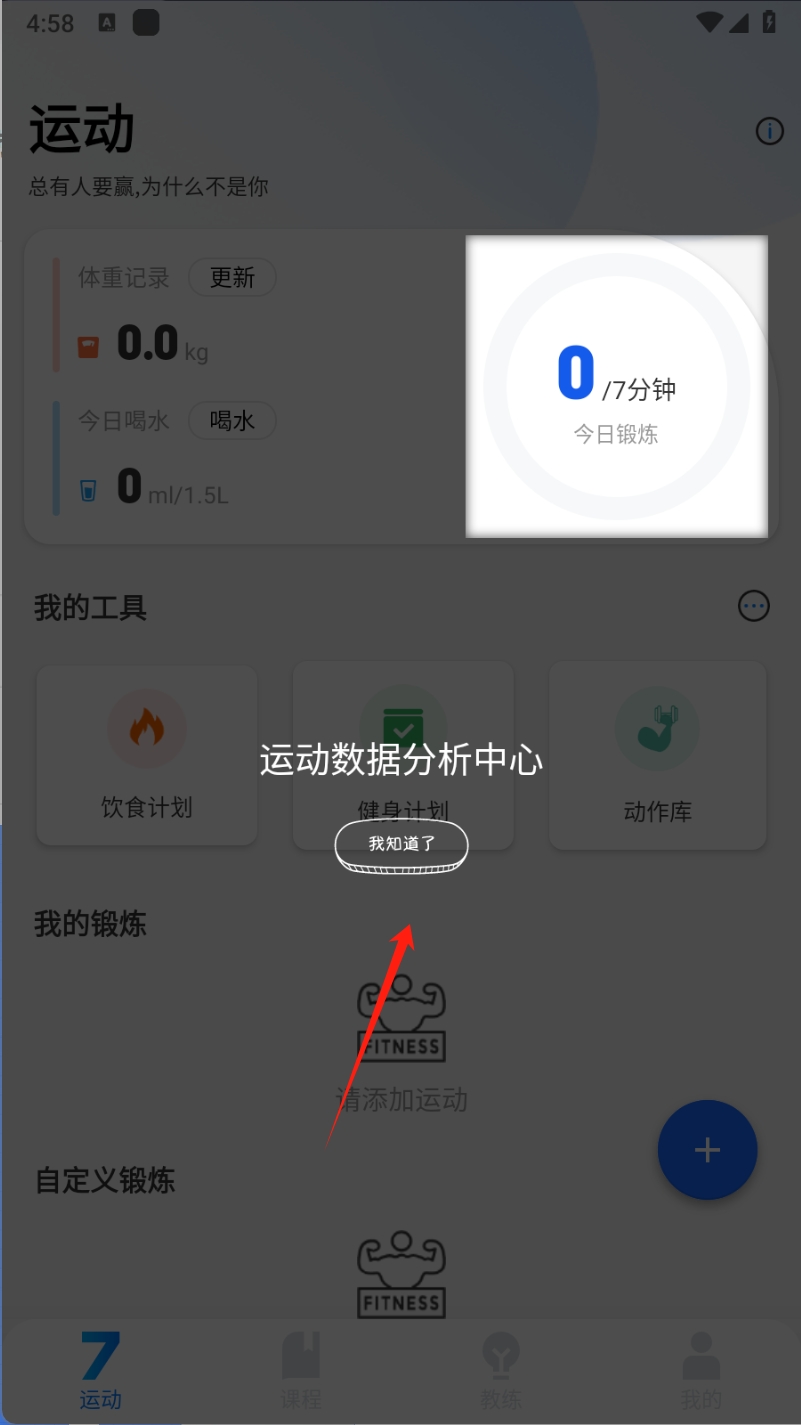Image resolution: width=801 pixels, height=1425 pixels.
Task: Log water with the 喝水 button
Action: 232,421
